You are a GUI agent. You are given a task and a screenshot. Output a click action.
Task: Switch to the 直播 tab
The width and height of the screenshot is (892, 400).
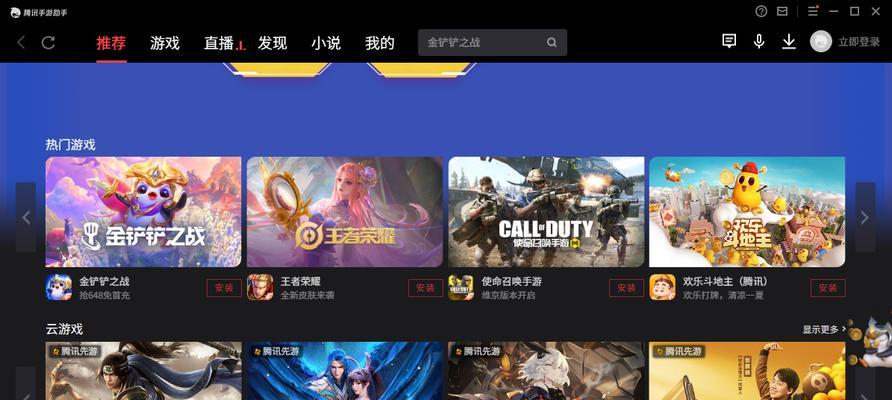click(219, 43)
